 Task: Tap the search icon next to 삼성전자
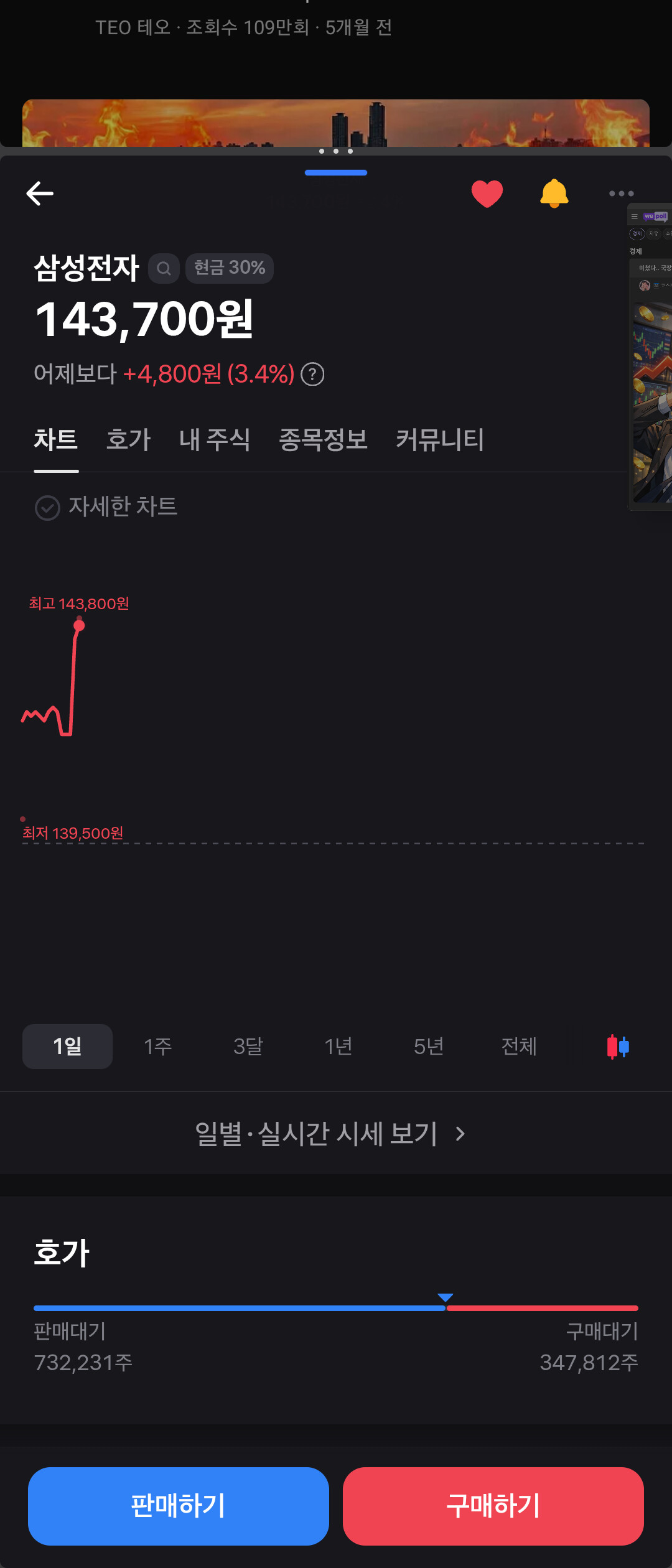(164, 268)
